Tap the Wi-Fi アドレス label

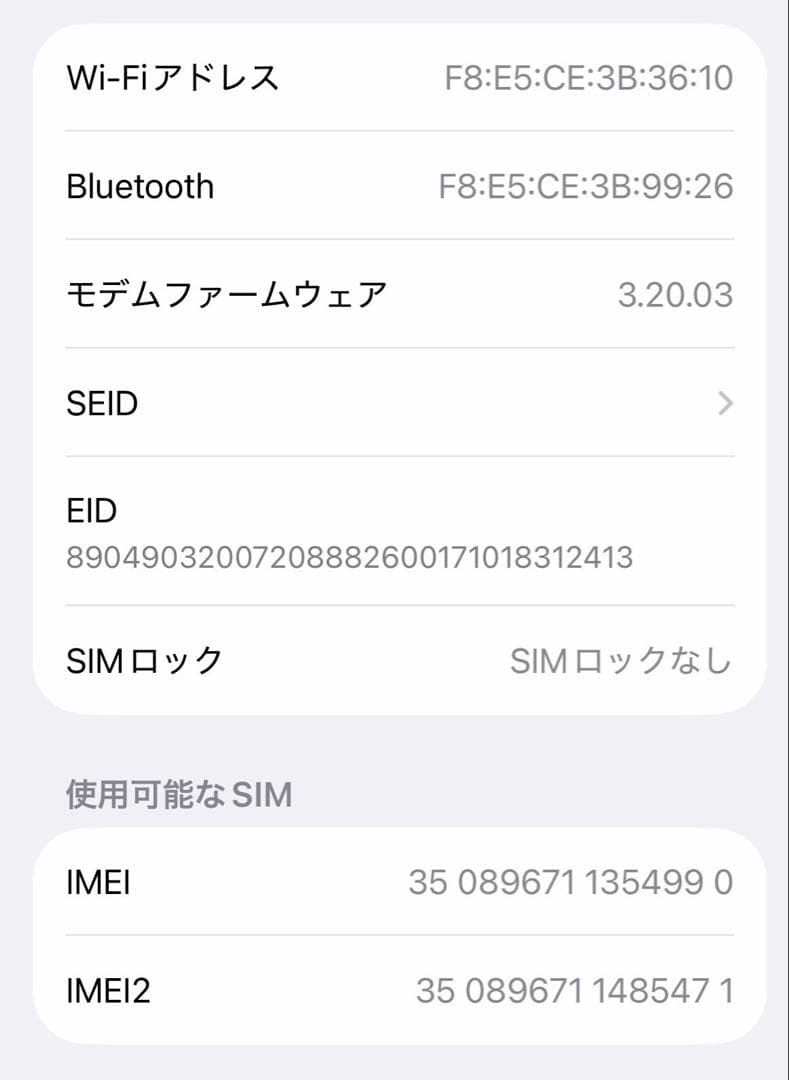point(172,77)
